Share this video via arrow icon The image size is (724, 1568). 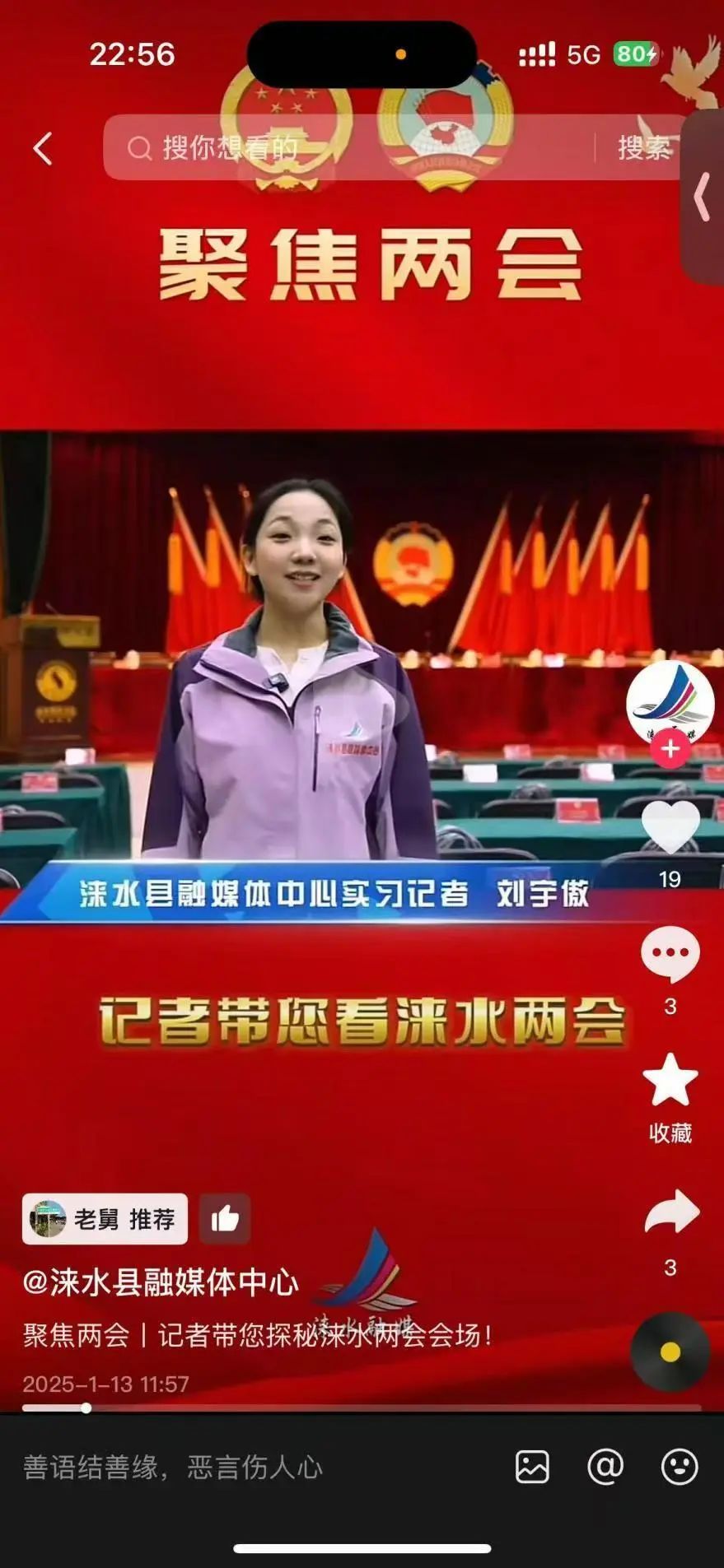670,1212
